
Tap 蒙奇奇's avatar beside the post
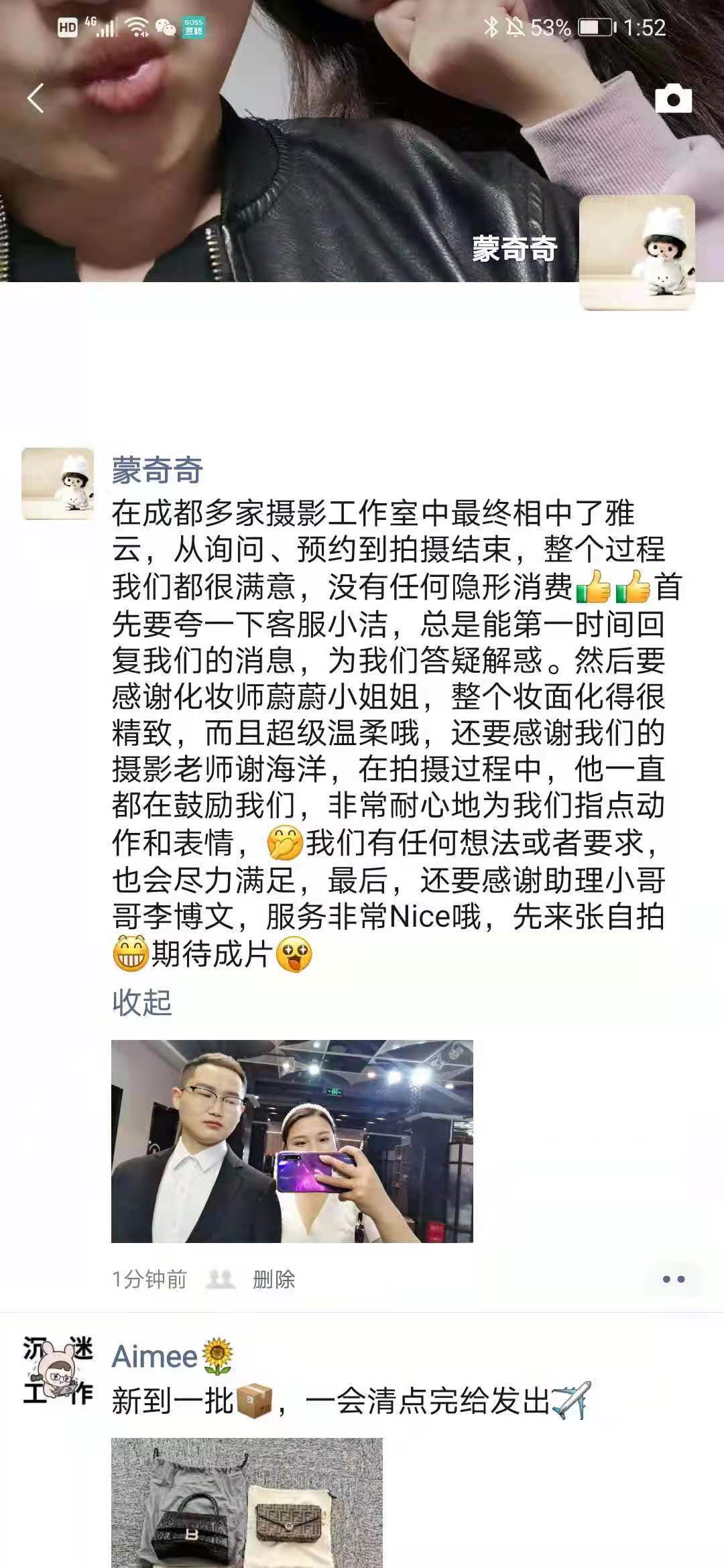(x=58, y=483)
